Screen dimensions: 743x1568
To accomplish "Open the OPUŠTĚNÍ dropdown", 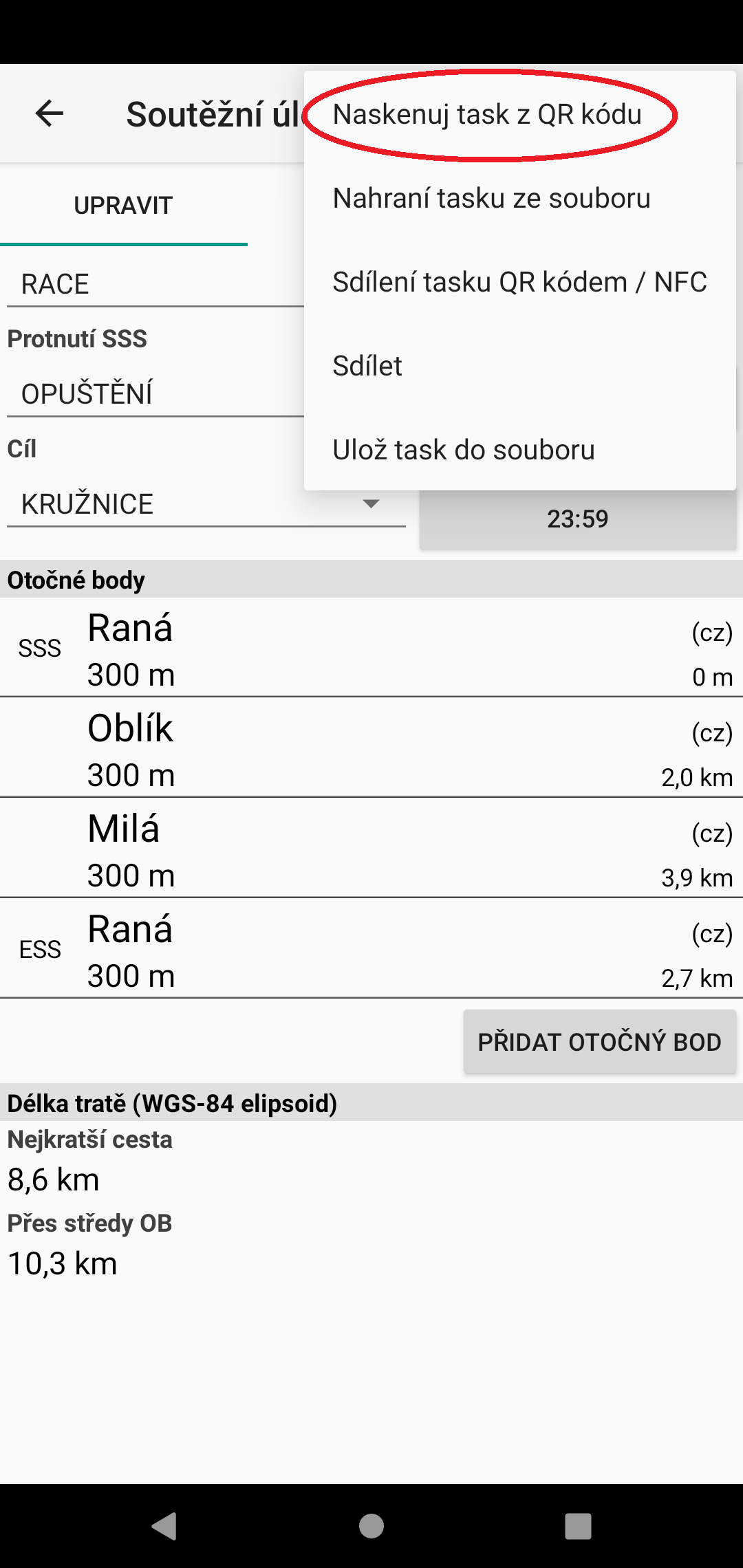I will pos(155,394).
